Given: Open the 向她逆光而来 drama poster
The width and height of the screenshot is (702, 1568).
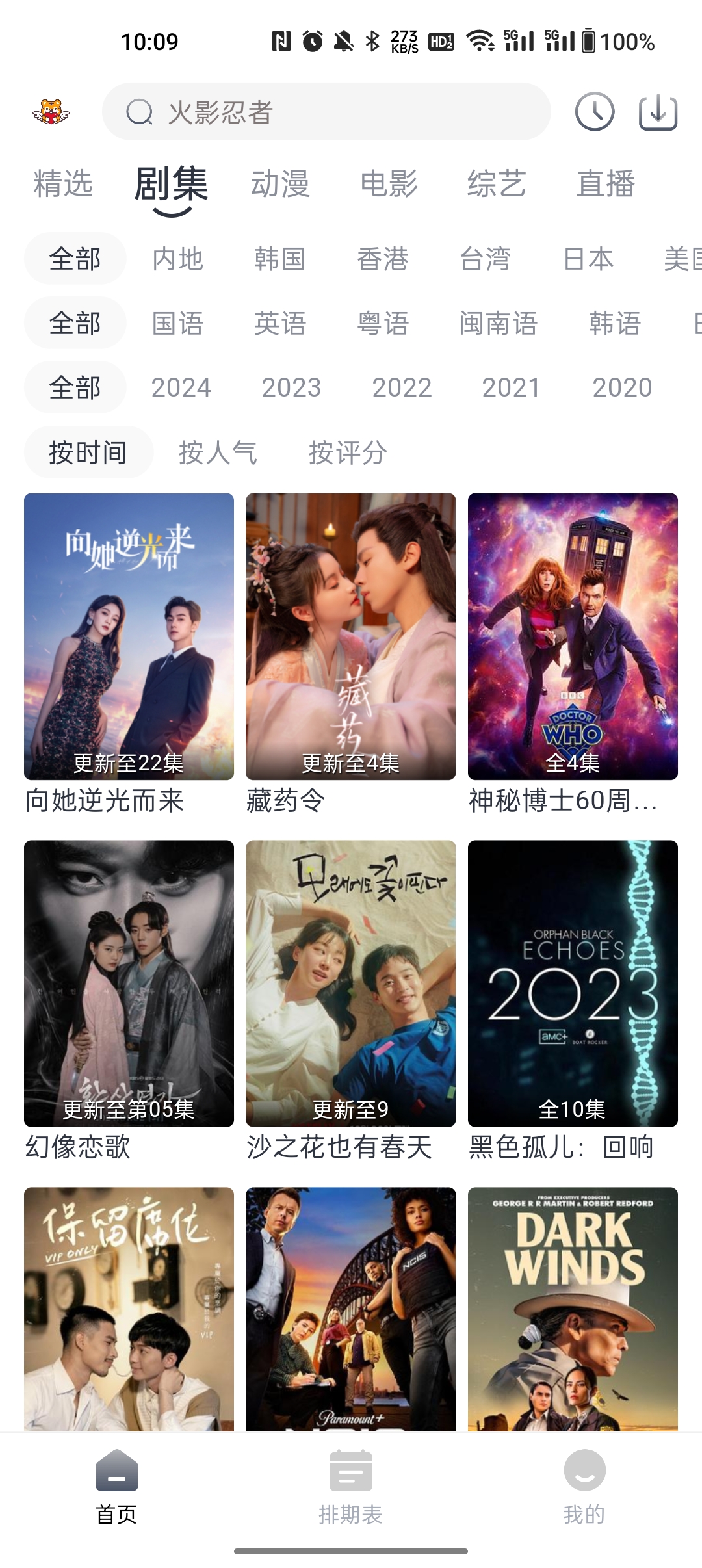Looking at the screenshot, I should pos(129,637).
